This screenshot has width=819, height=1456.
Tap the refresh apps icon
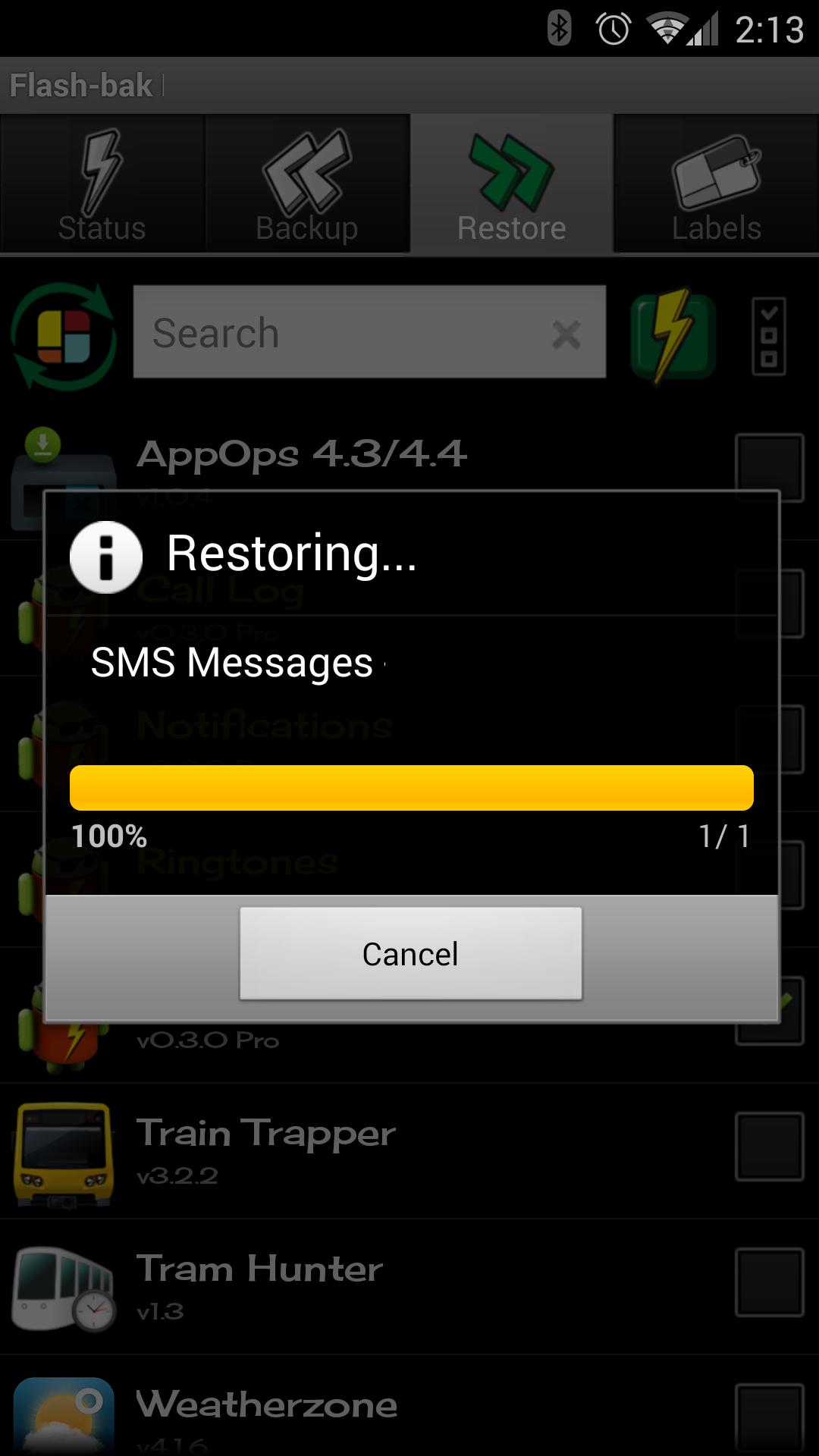[x=64, y=336]
